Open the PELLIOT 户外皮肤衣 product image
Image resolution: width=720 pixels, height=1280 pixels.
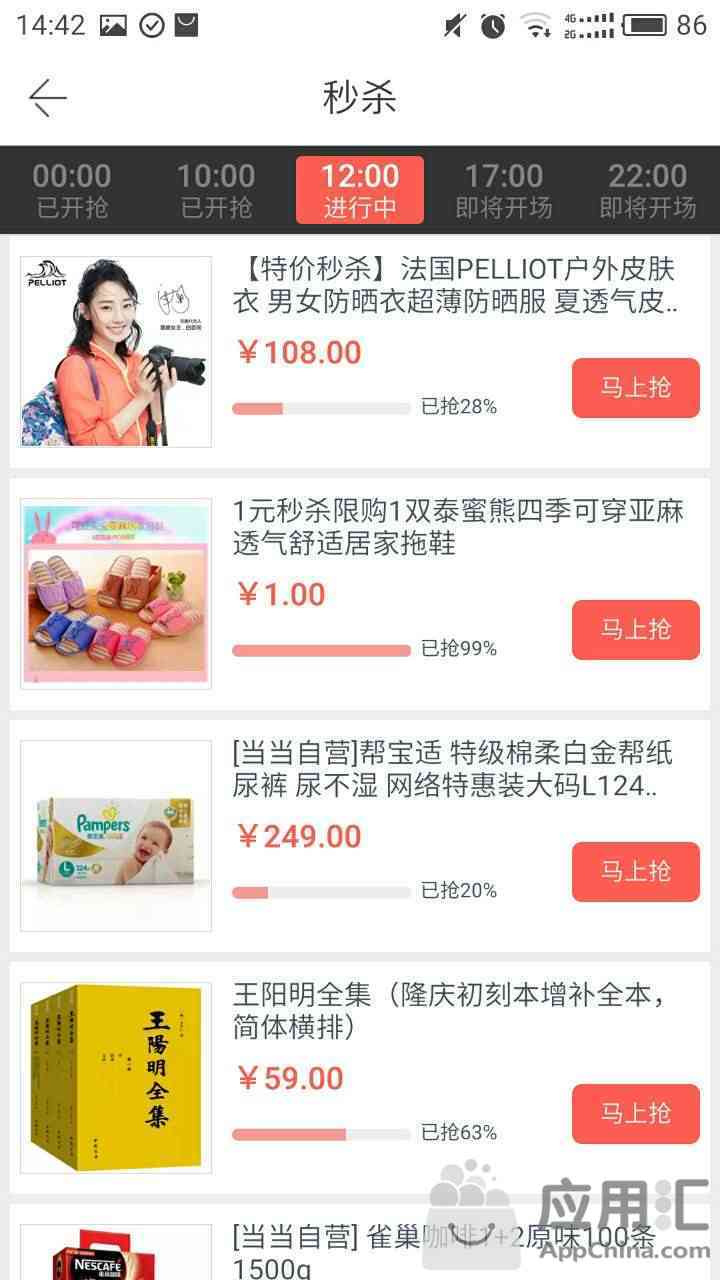point(116,351)
